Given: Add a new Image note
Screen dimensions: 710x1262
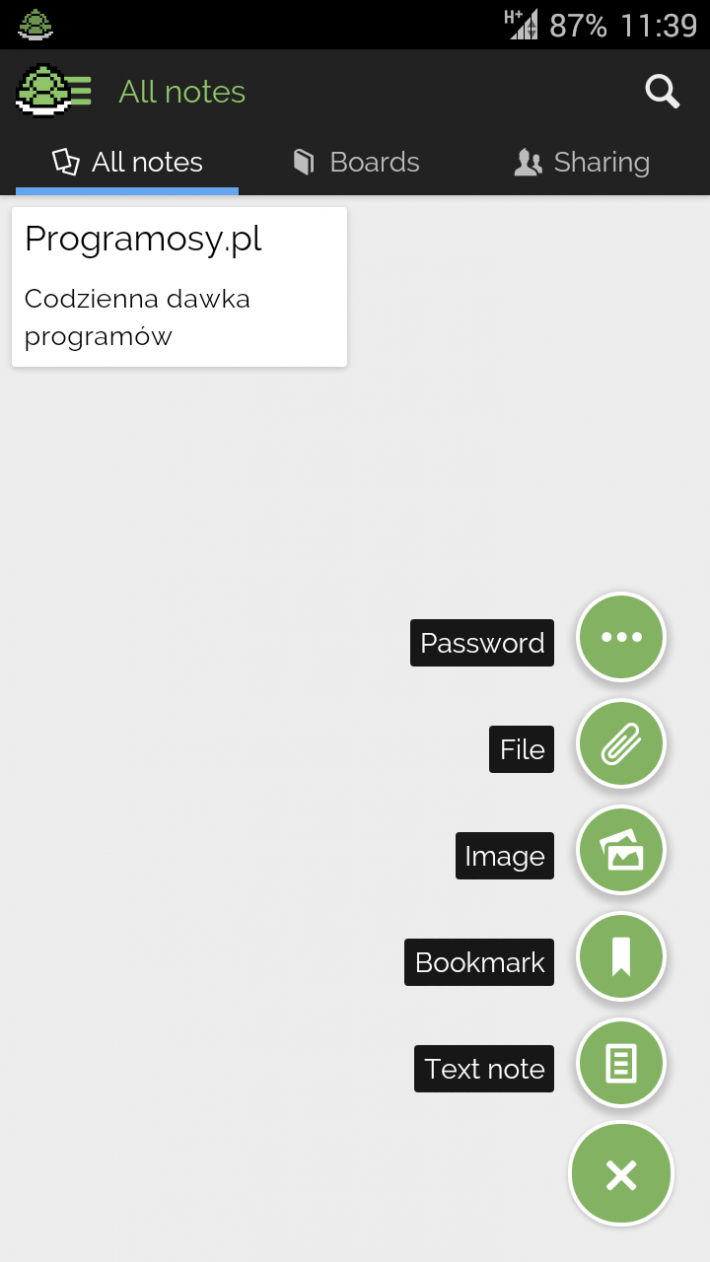Looking at the screenshot, I should click(x=621, y=851).
